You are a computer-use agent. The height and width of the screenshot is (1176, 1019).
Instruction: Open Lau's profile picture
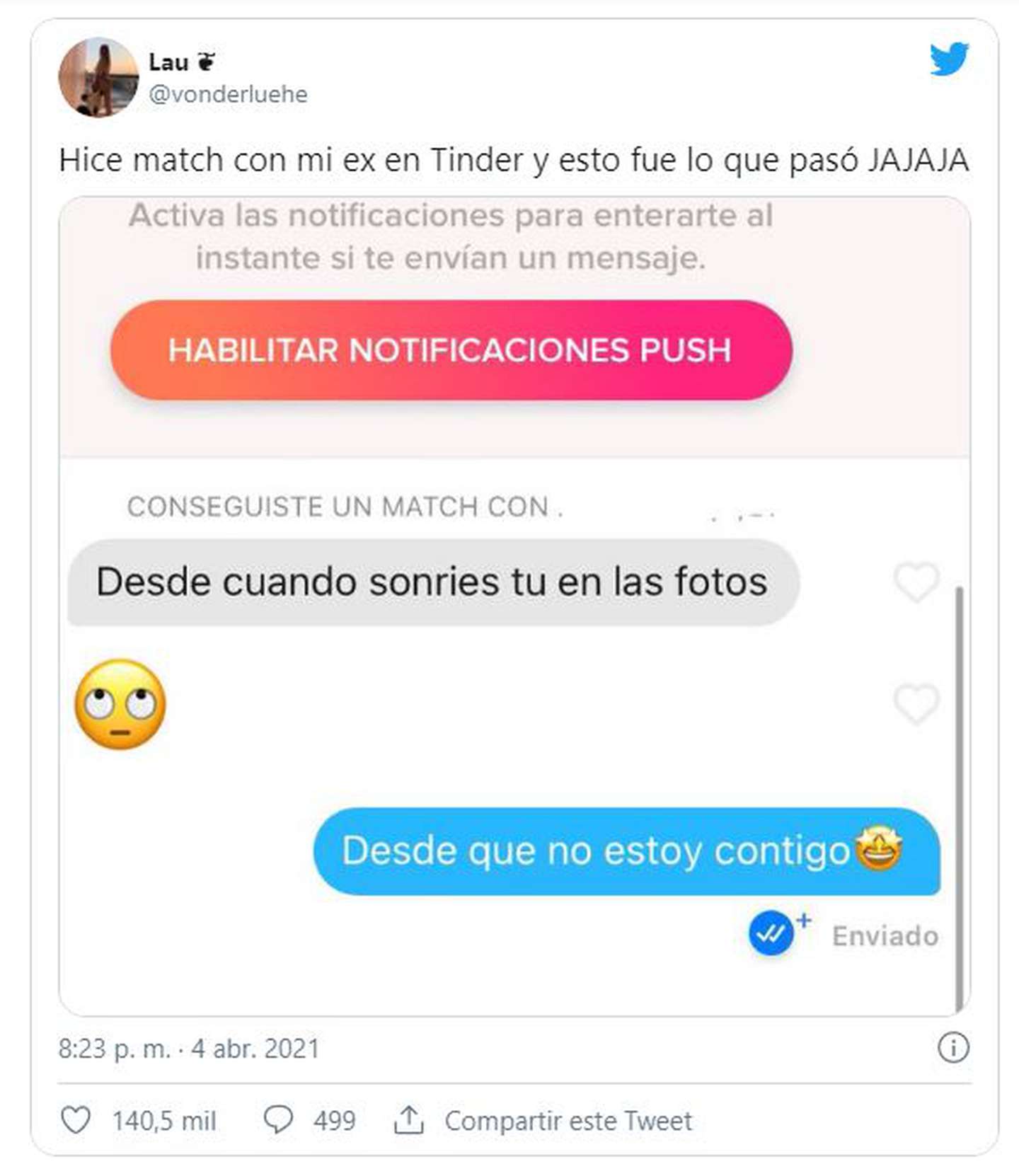pyautogui.click(x=98, y=77)
